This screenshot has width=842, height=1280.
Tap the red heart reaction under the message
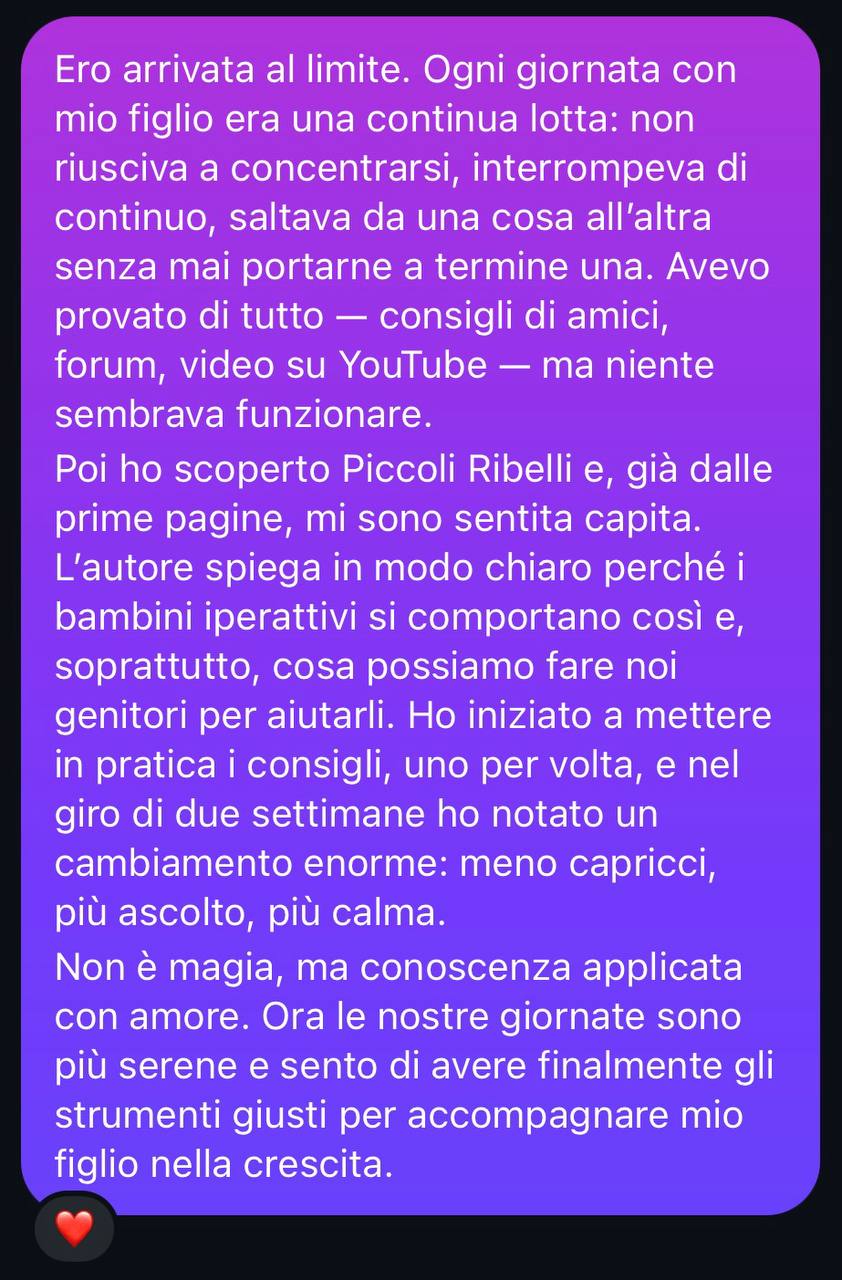point(74,1227)
